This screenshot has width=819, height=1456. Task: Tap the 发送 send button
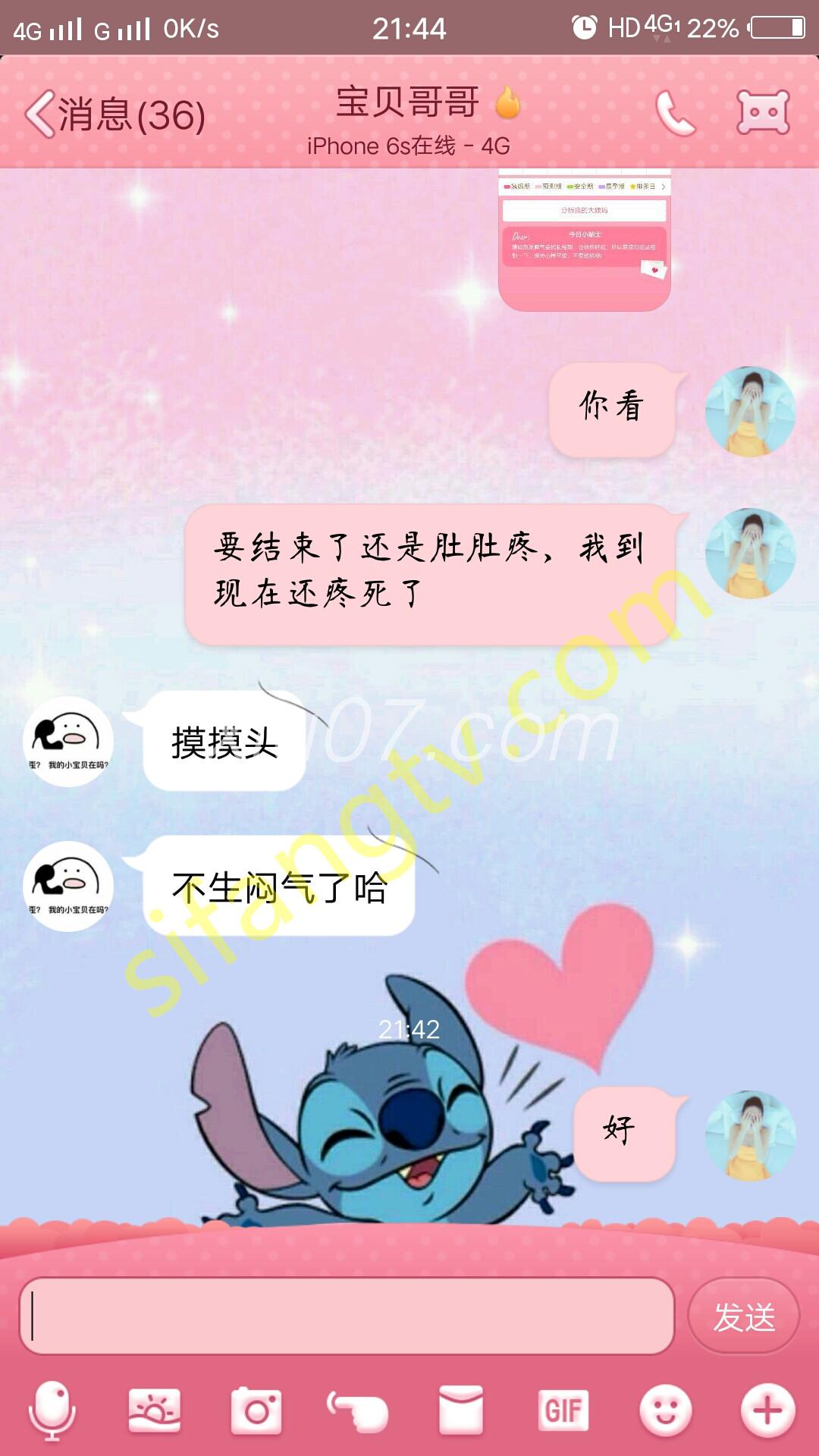(x=743, y=1316)
